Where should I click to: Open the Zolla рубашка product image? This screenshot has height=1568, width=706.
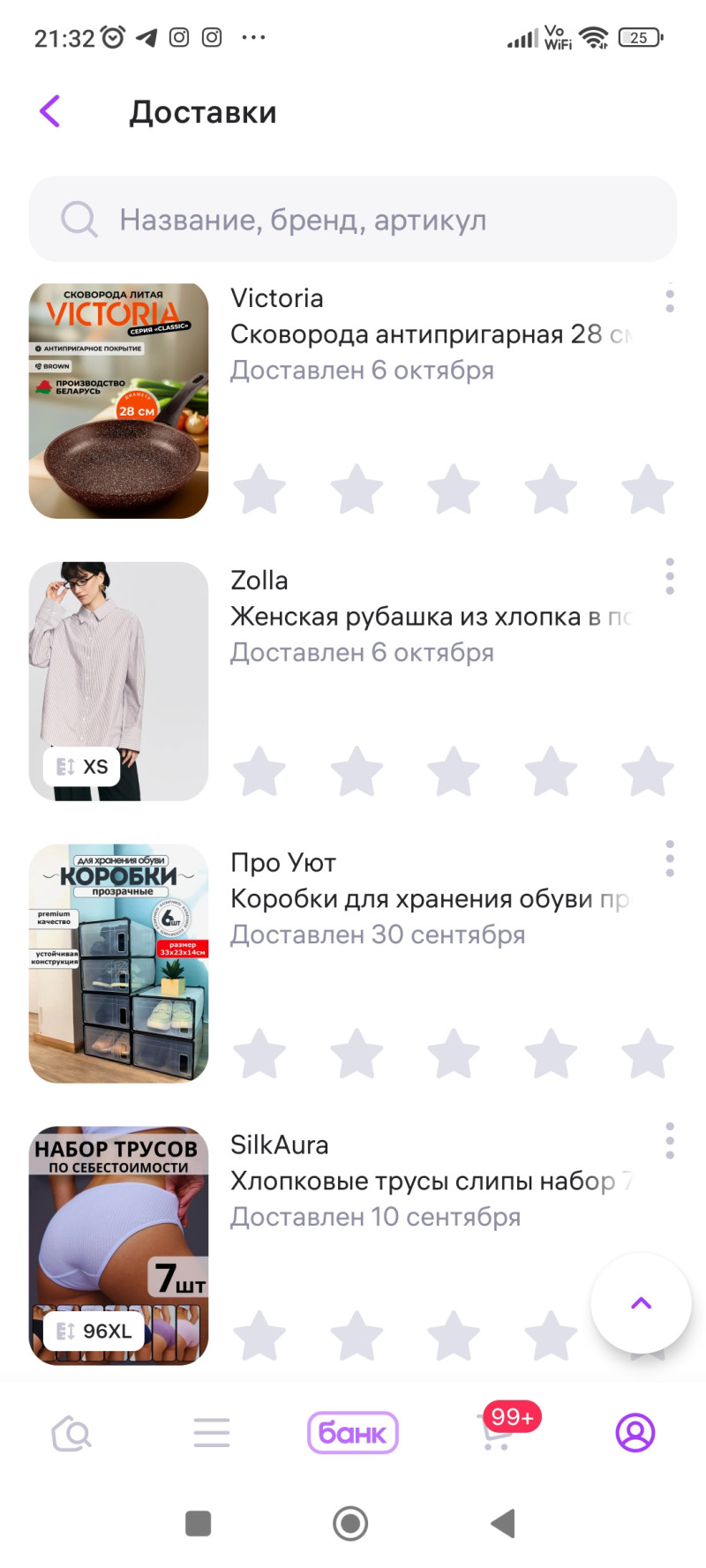click(x=118, y=681)
